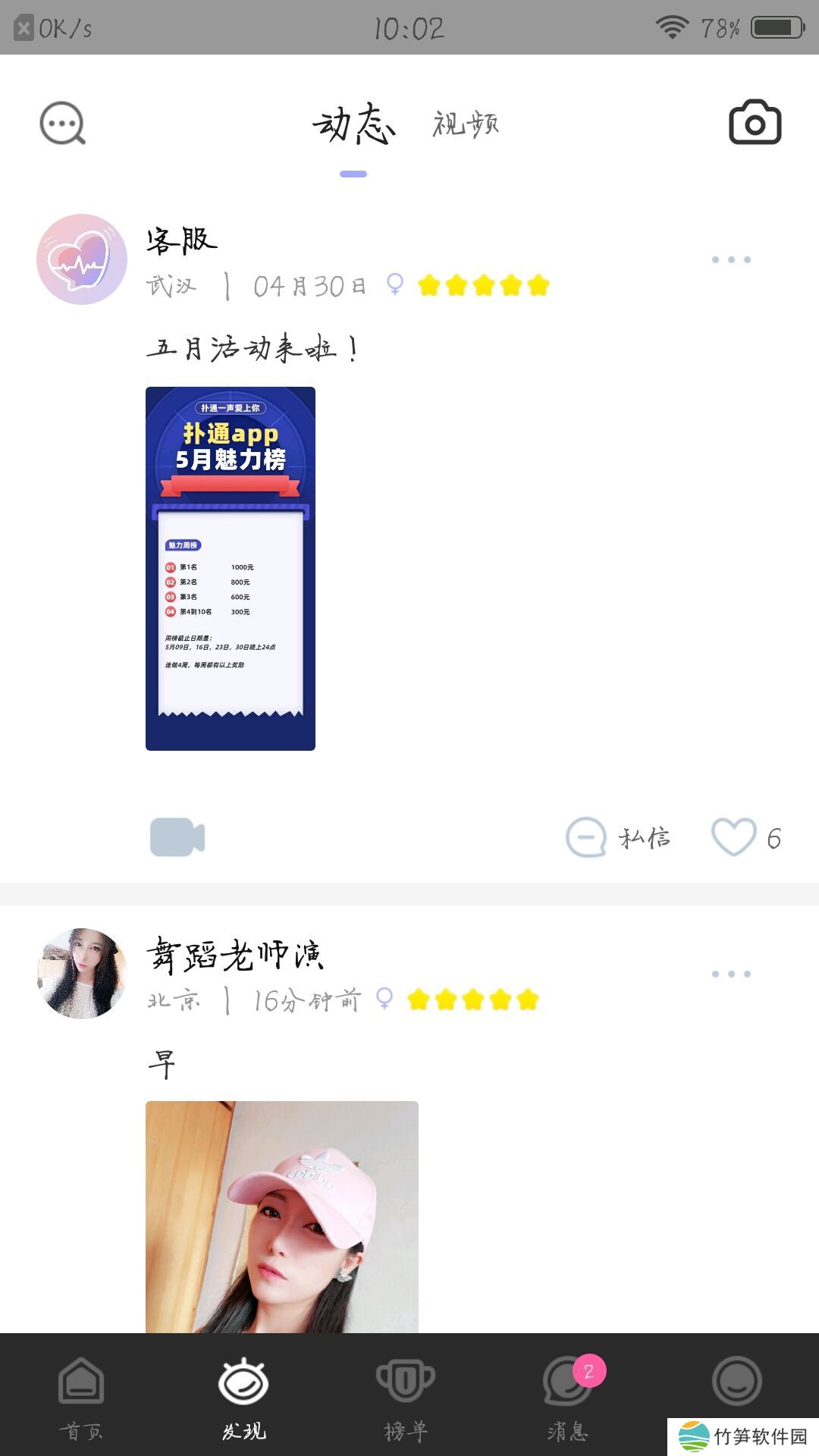Image resolution: width=819 pixels, height=1456 pixels.
Task: Open 舞蹈老师滇's profile avatar
Action: [x=82, y=973]
